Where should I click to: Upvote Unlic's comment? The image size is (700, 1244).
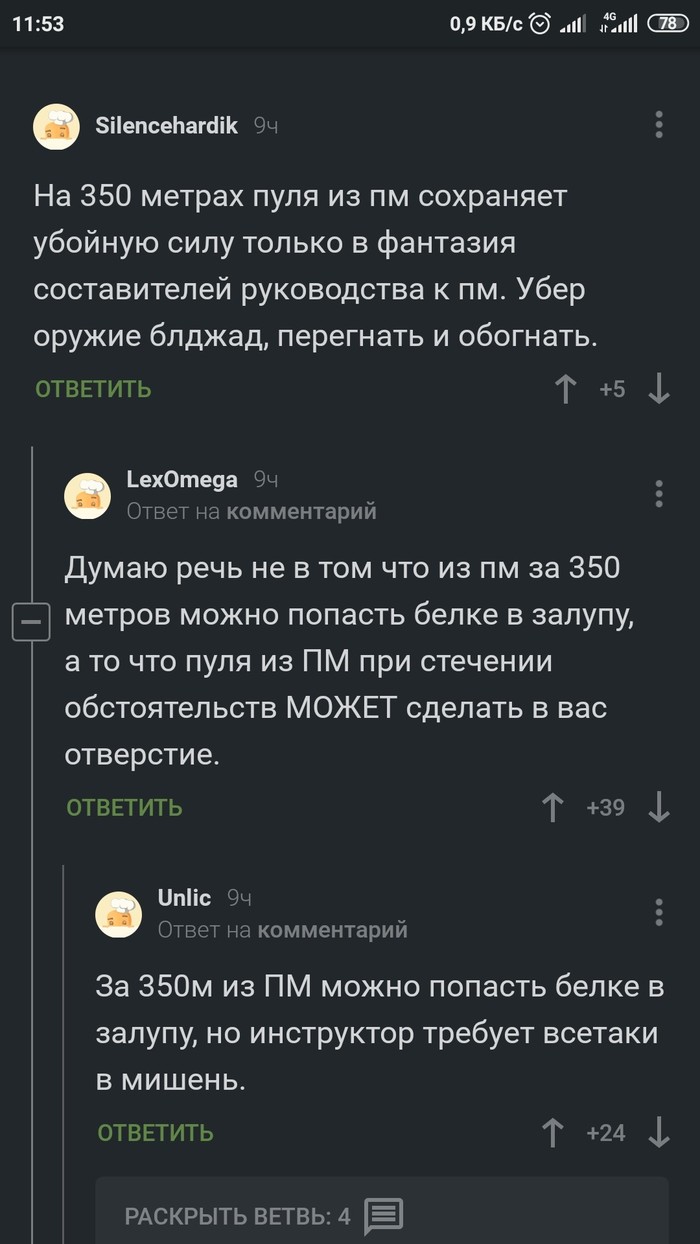coord(552,1132)
